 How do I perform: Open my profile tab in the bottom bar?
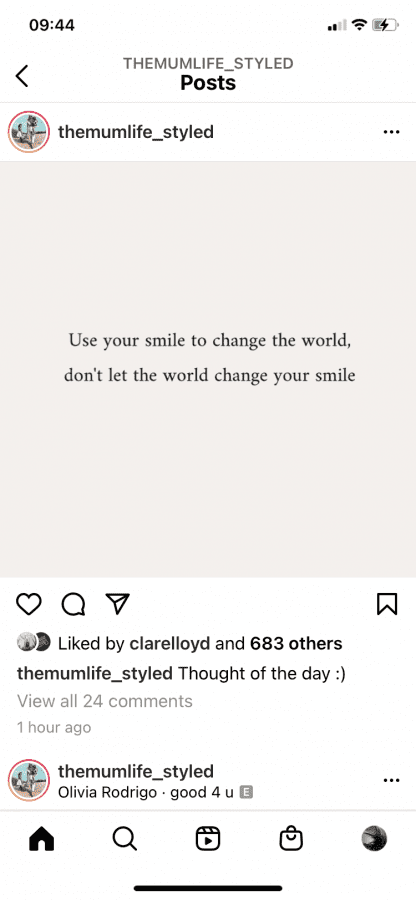coord(374,839)
